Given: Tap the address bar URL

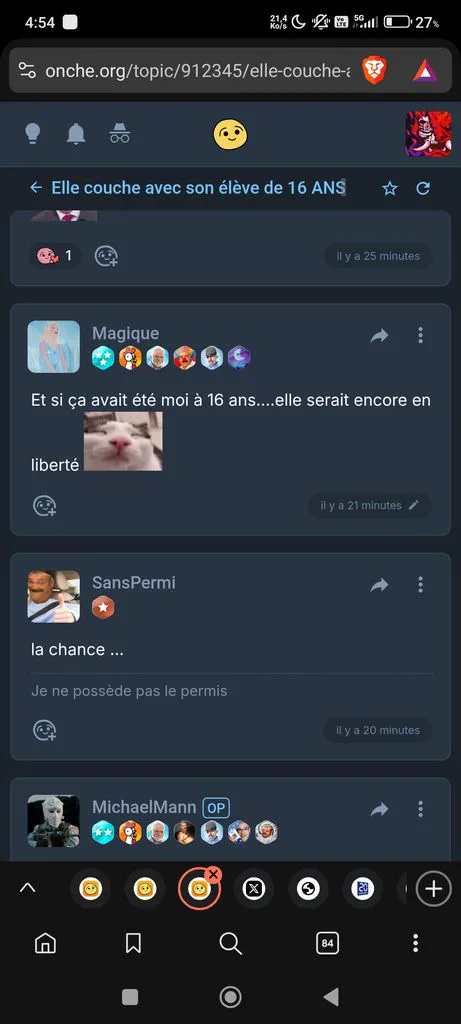Looking at the screenshot, I should (197, 71).
